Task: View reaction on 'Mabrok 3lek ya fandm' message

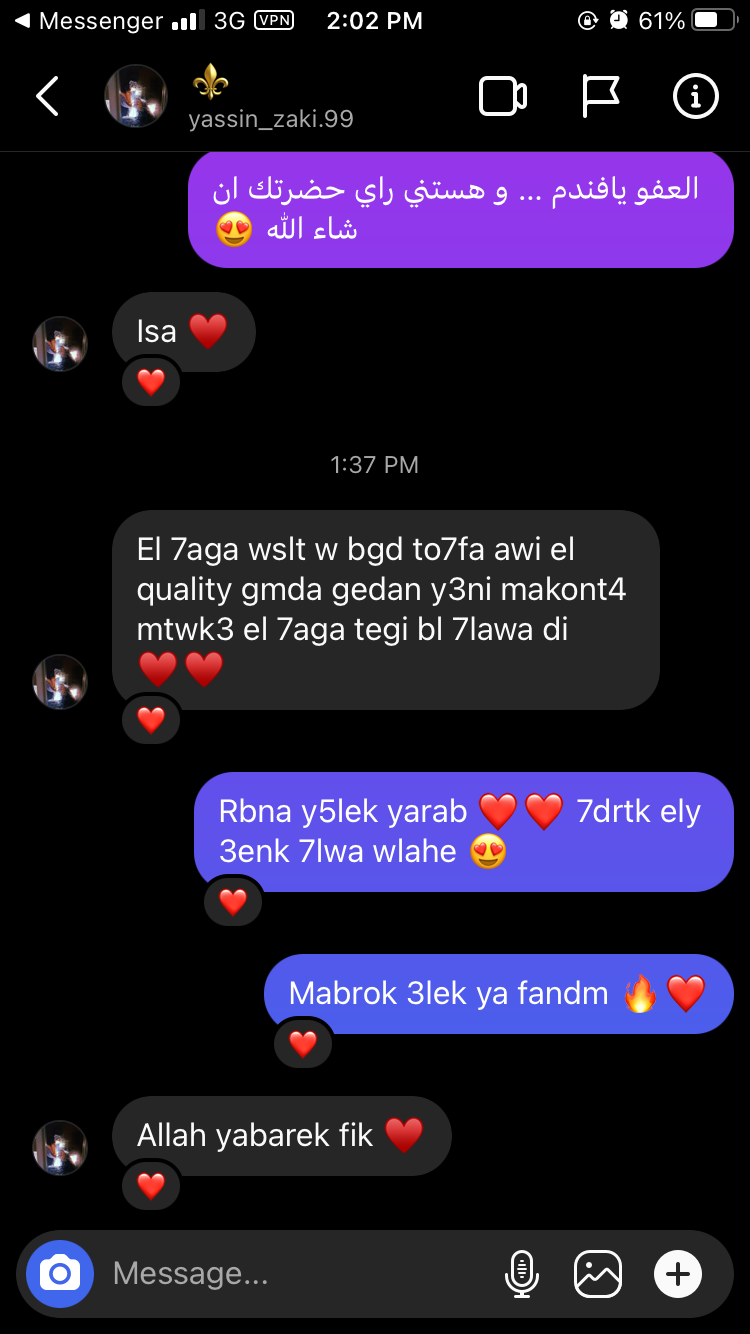Action: tap(303, 1044)
